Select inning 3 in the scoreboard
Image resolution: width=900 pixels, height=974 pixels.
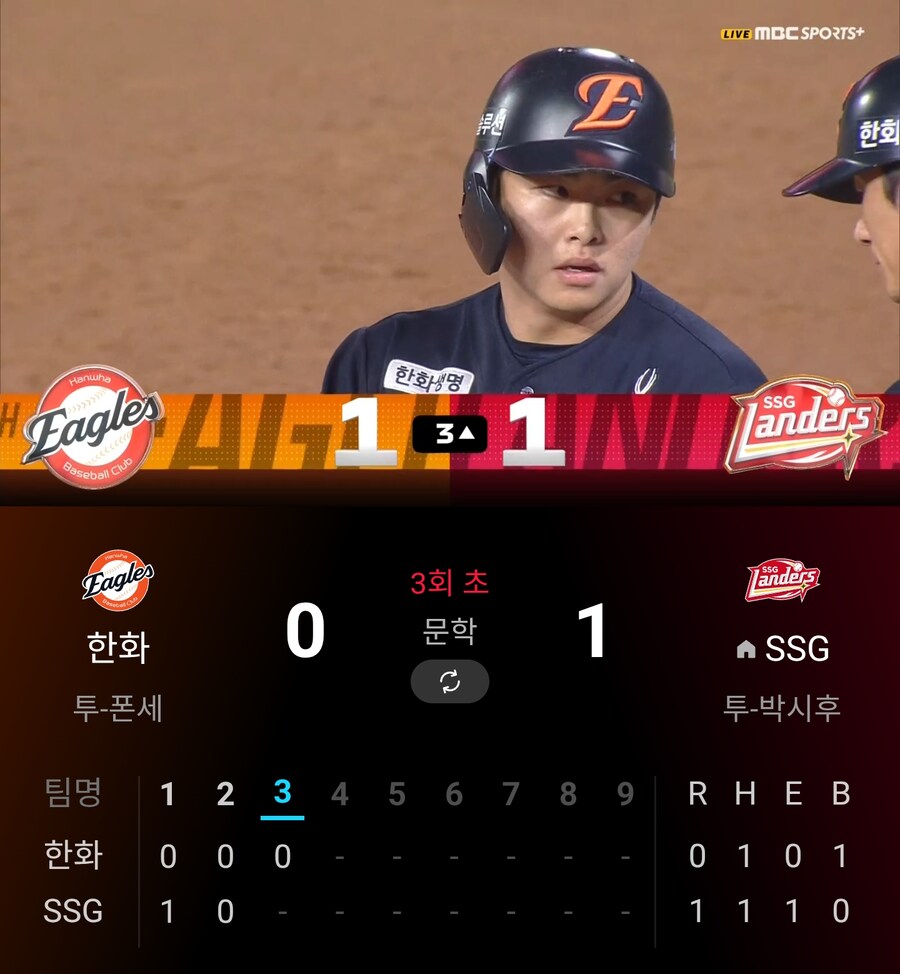(282, 794)
